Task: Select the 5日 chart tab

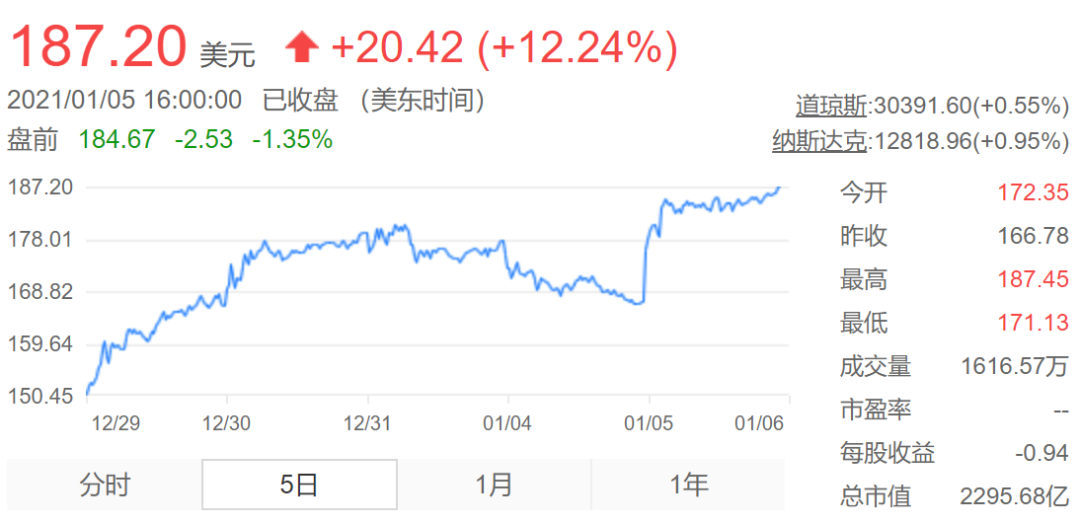Action: (x=299, y=486)
